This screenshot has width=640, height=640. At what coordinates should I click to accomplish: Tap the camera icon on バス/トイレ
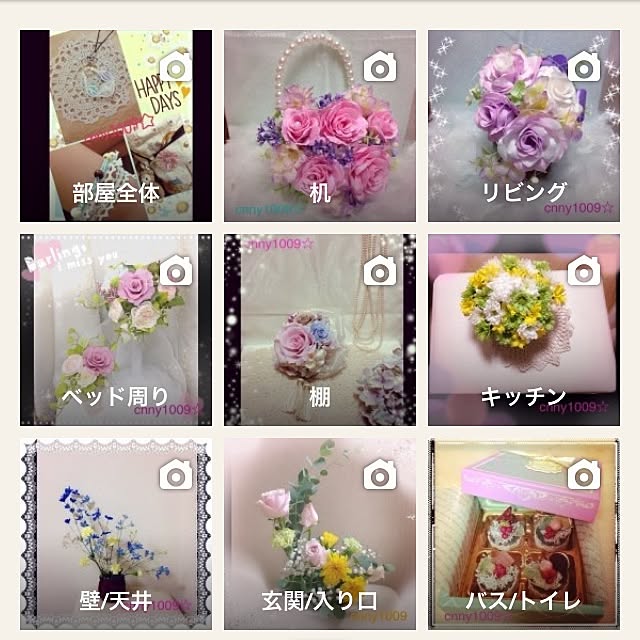[x=584, y=474]
